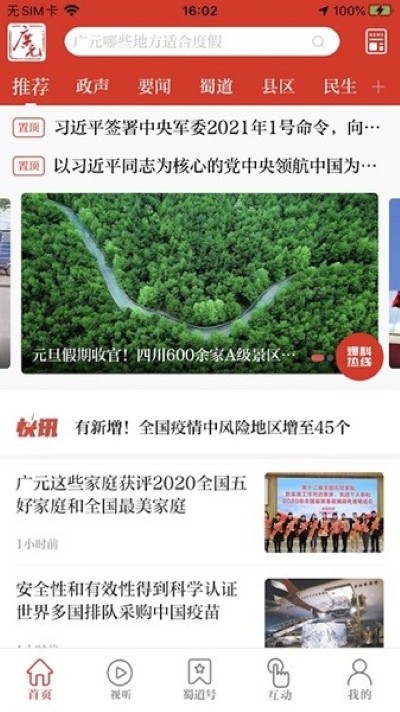Open the 快讯 item on 中风险地区增至45个
400x712 pixels.
(x=200, y=427)
